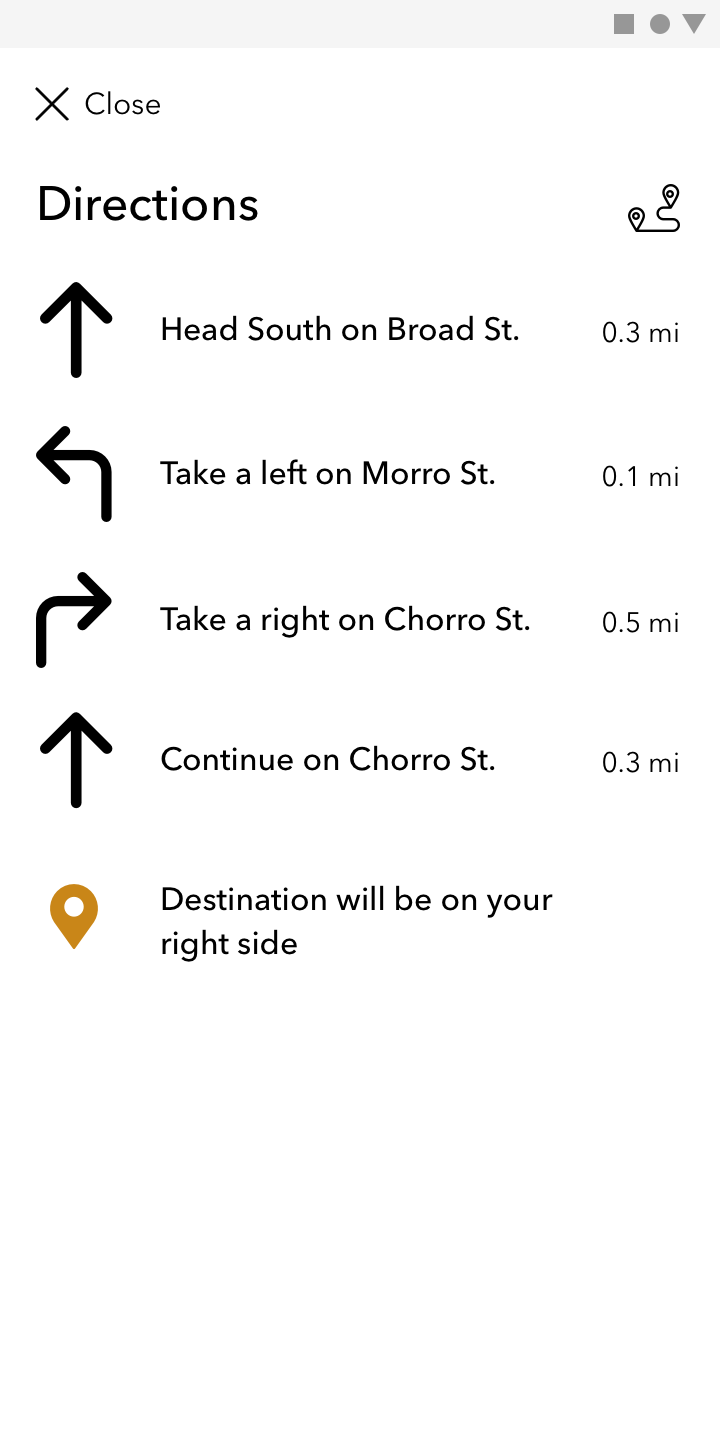Viewport: 720px width, 1440px height.
Task: Open the route map view icon
Action: [654, 209]
